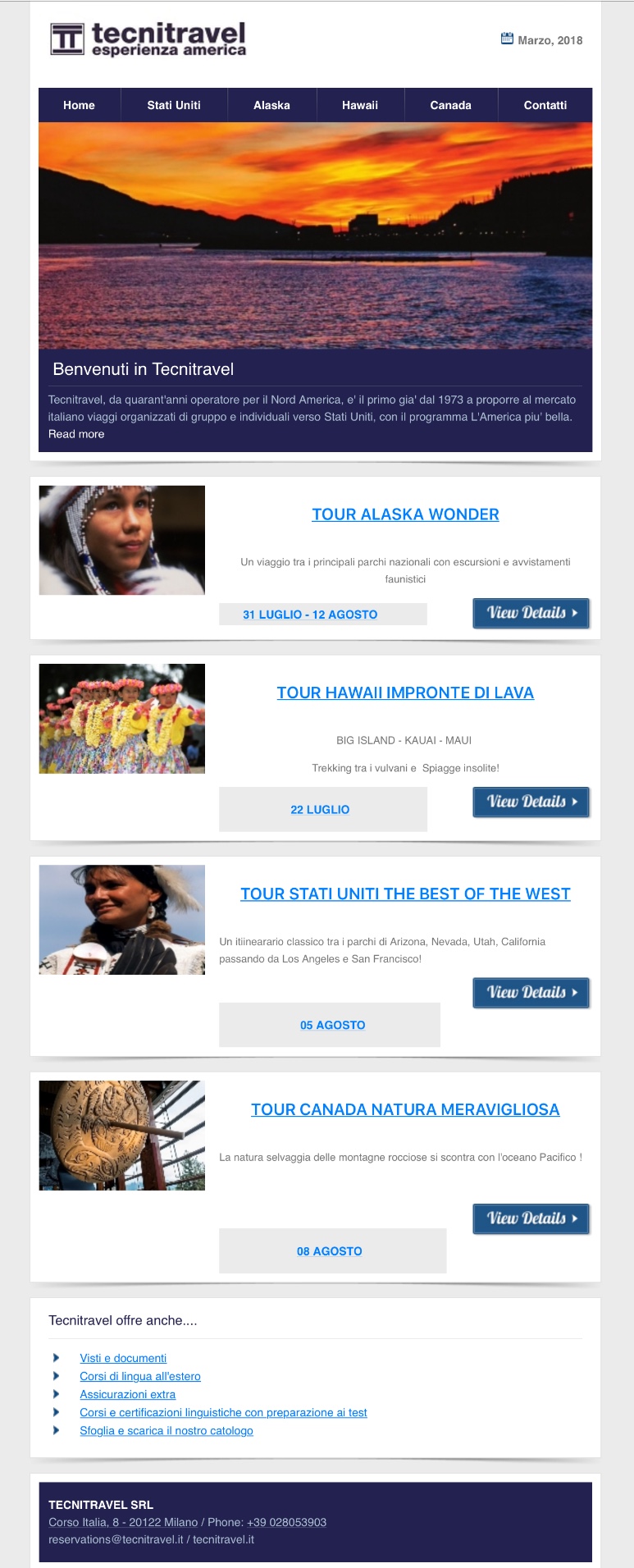Select Hawaii in the navigation bar
Screen dimensions: 634x1568
(x=360, y=105)
